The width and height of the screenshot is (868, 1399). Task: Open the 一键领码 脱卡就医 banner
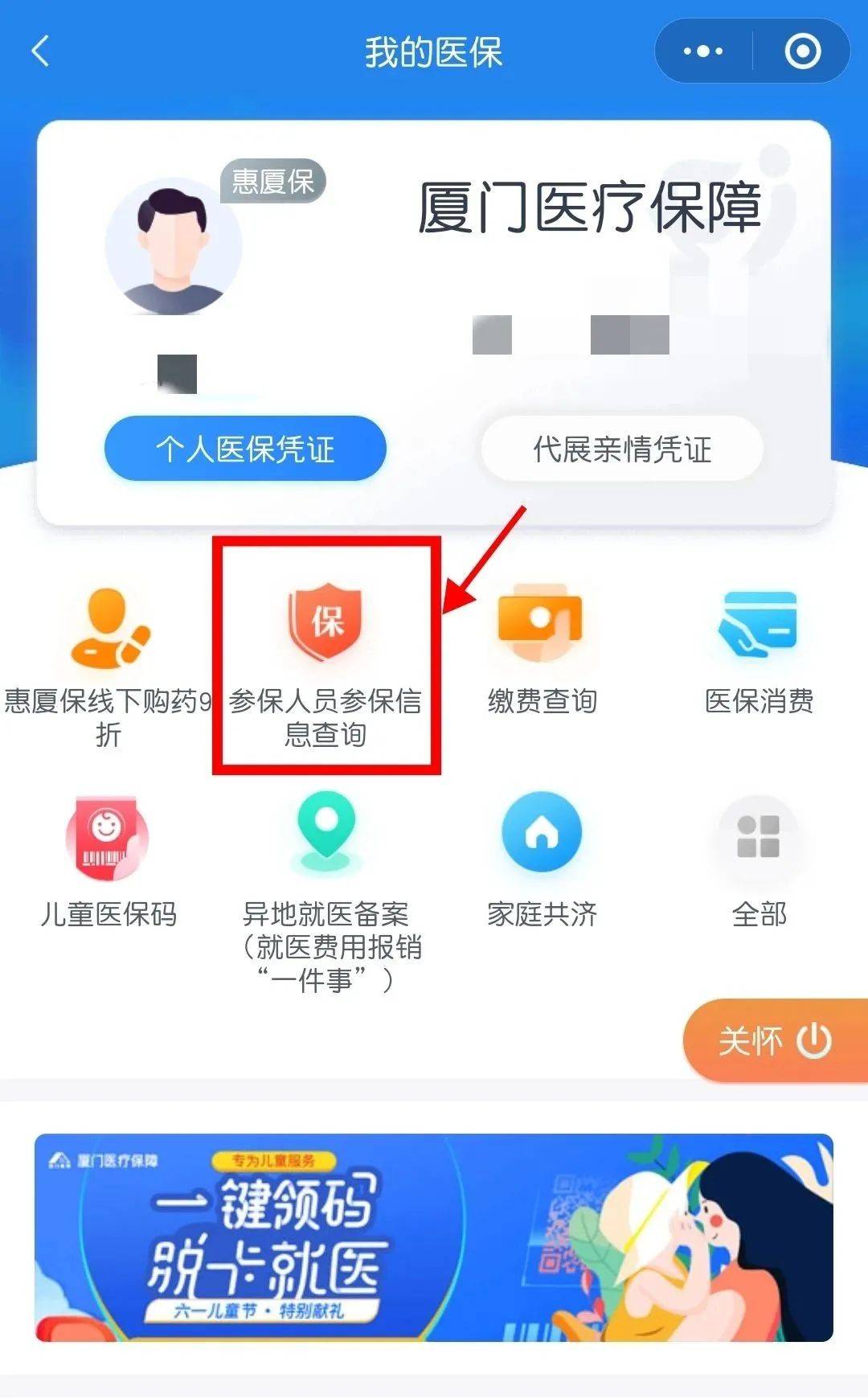[x=434, y=1237]
